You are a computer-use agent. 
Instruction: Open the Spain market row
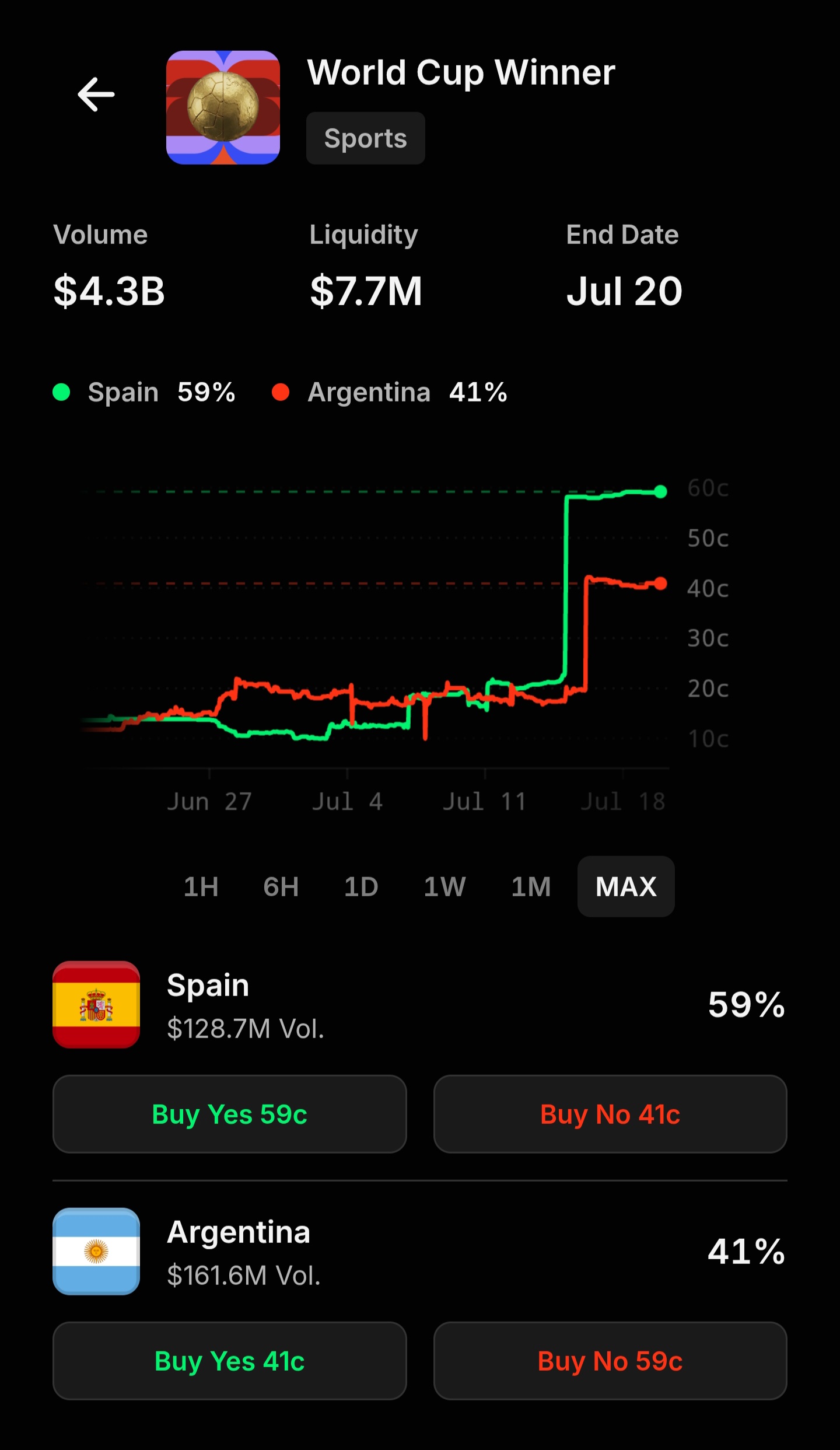click(x=420, y=1005)
